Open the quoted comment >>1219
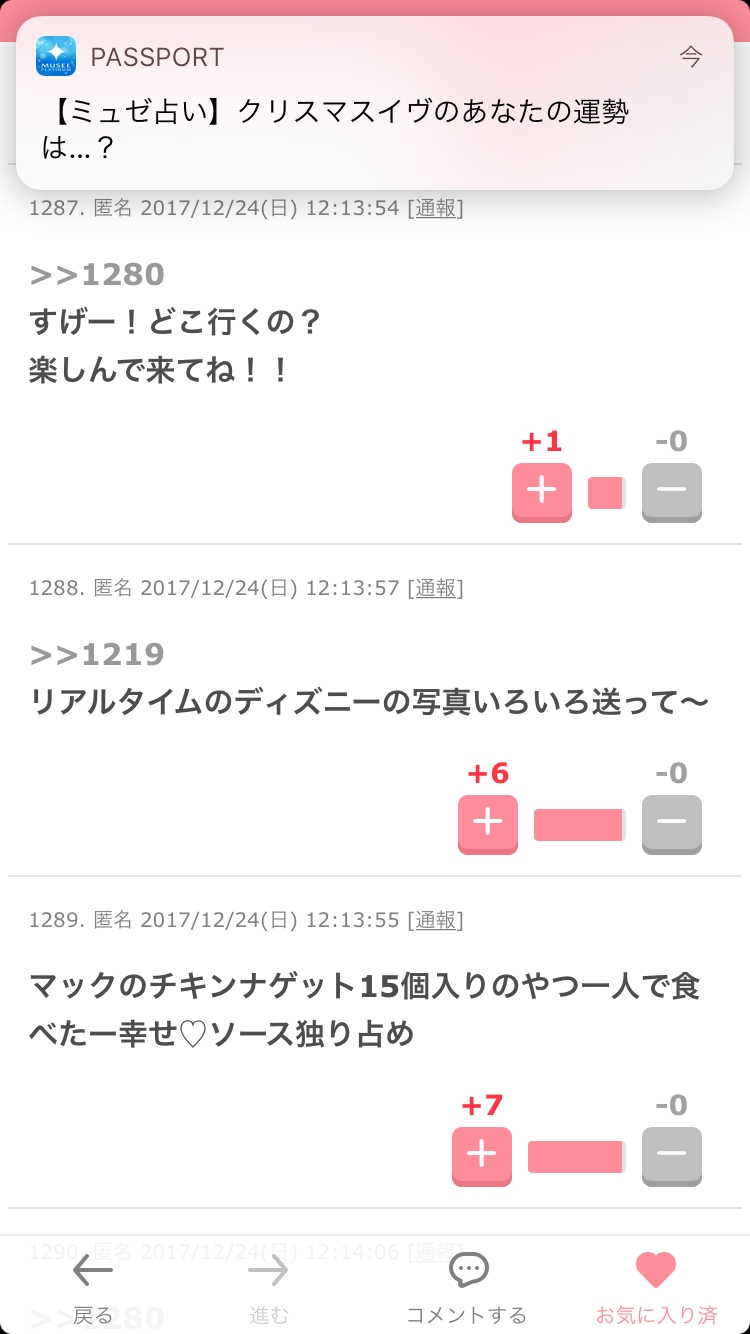This screenshot has width=750, height=1334. (x=97, y=654)
